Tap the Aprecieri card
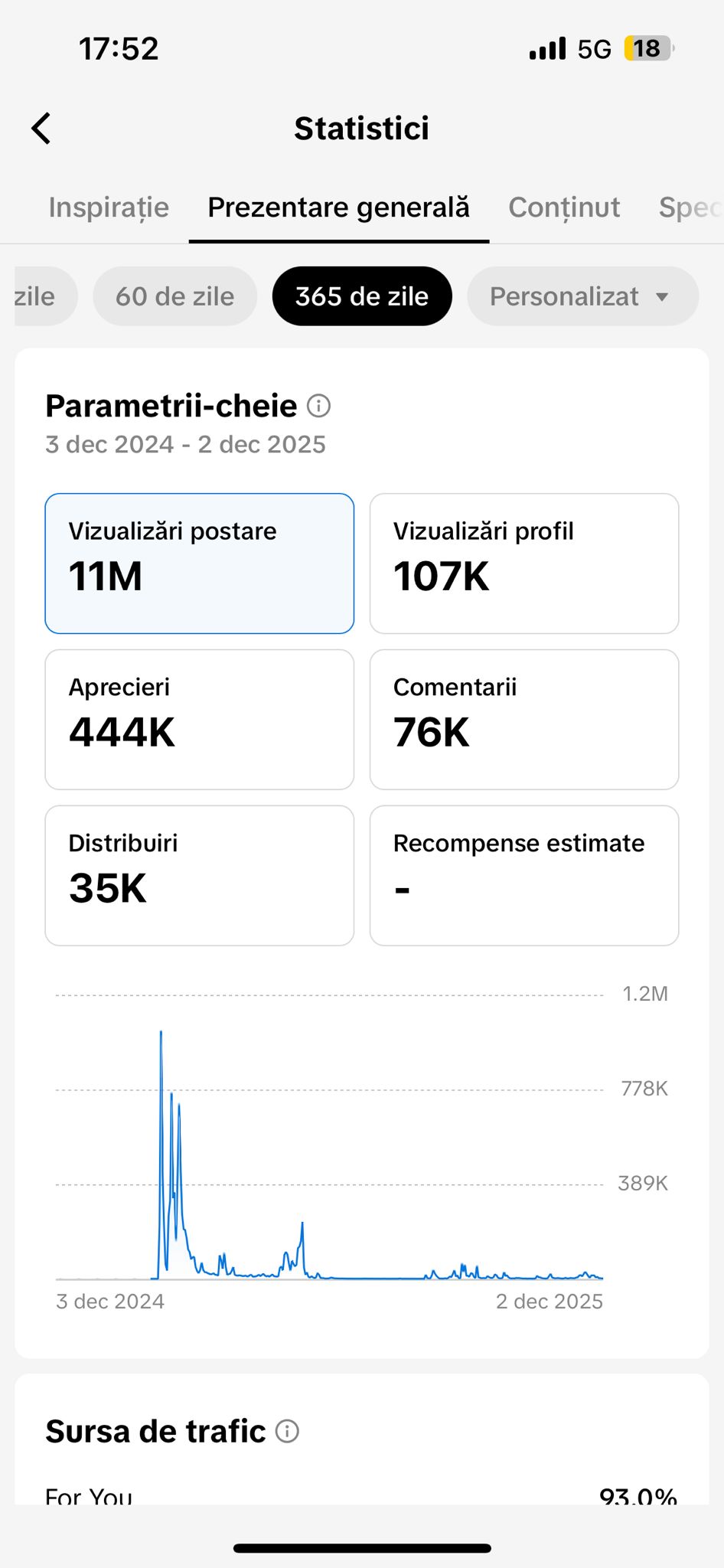The height and width of the screenshot is (1568, 724). click(x=199, y=720)
